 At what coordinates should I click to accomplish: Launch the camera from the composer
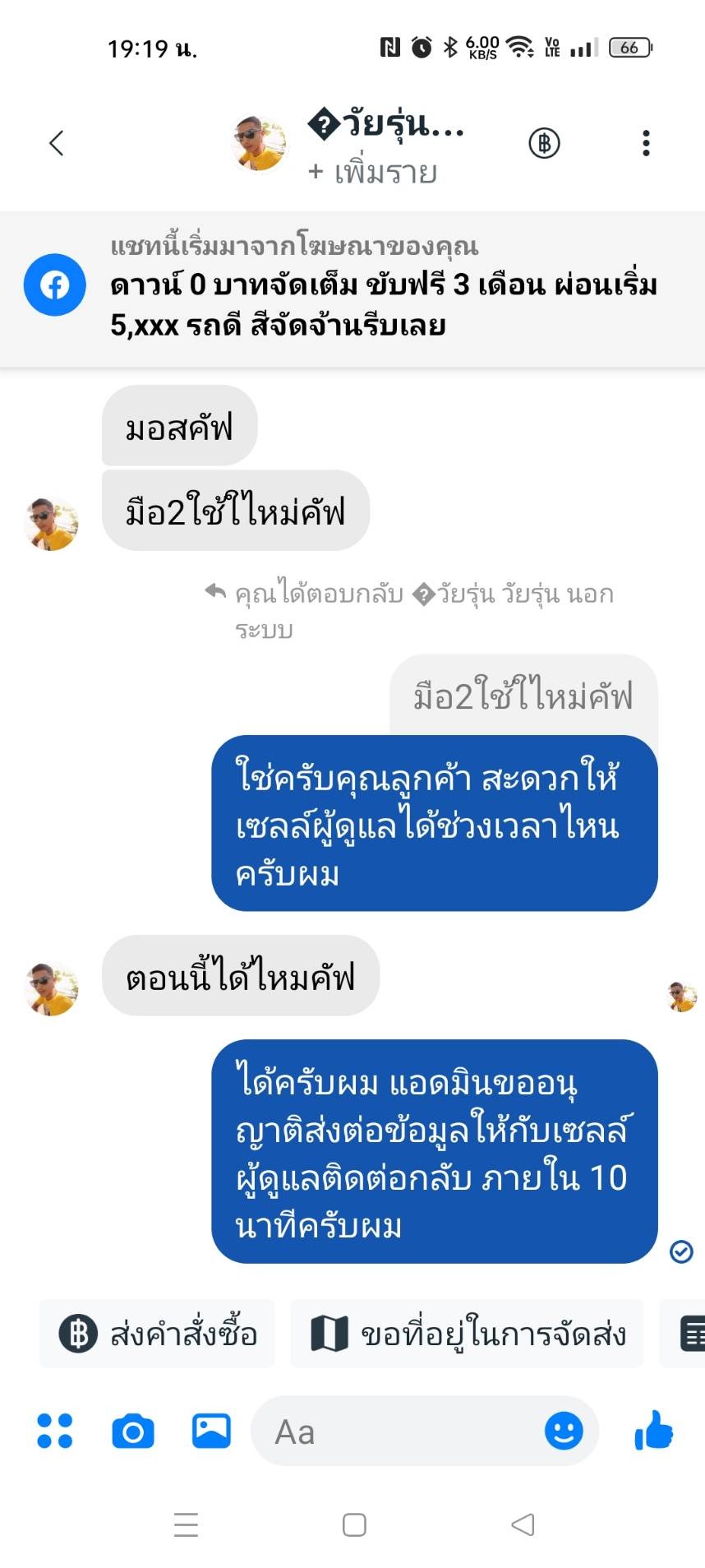[133, 1432]
